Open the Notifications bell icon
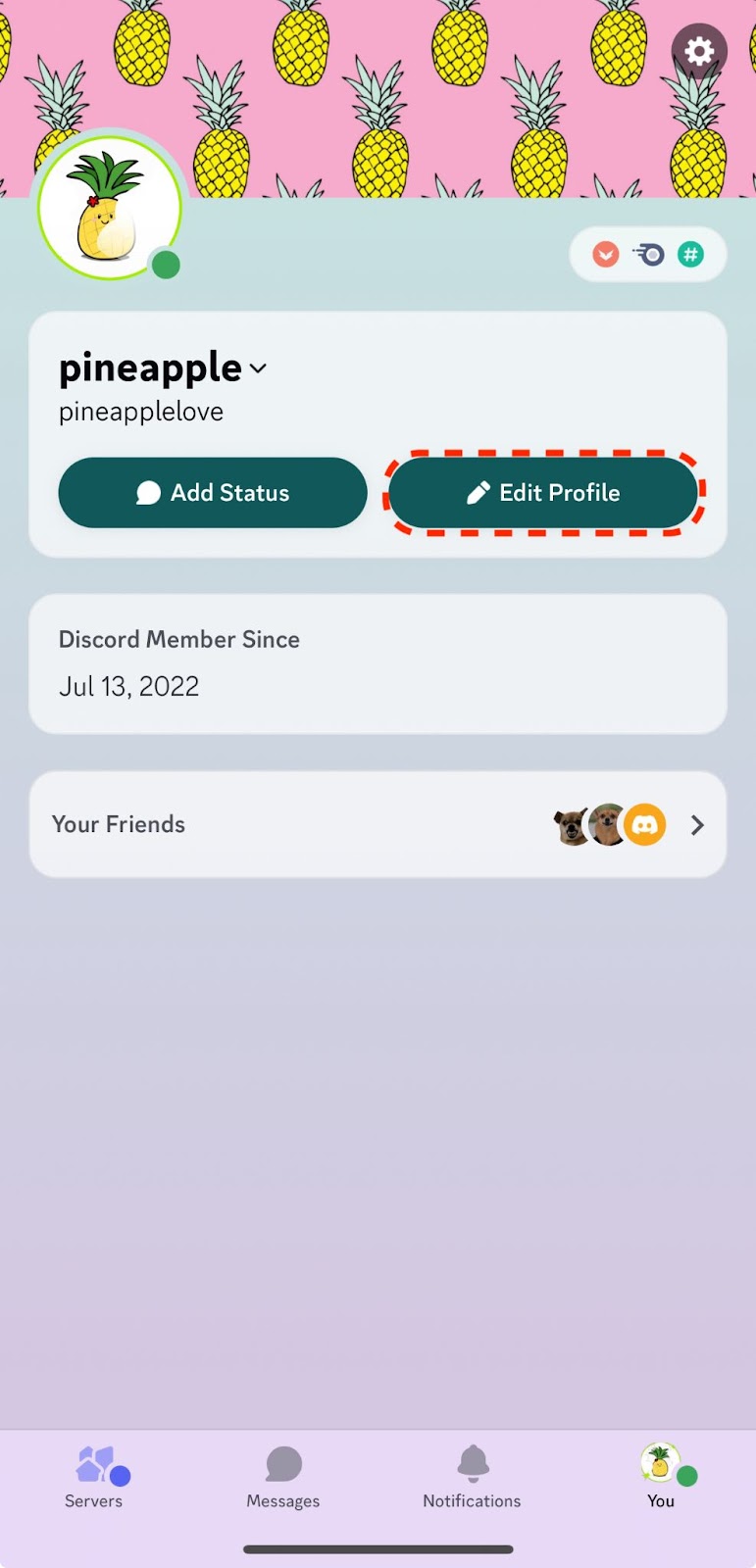Screen dimensions: 756x1568 coord(472,1464)
